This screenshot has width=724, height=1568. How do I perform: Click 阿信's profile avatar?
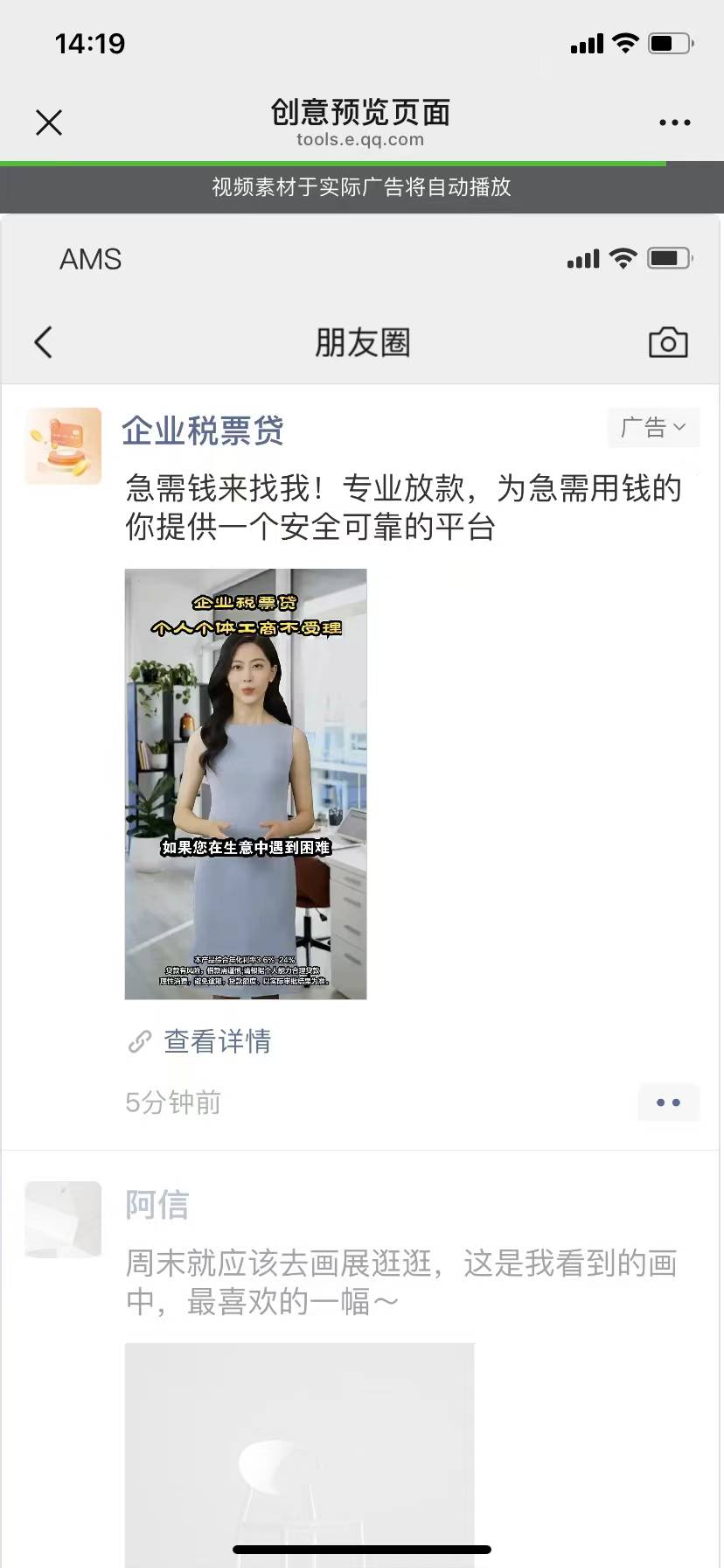click(x=62, y=1221)
